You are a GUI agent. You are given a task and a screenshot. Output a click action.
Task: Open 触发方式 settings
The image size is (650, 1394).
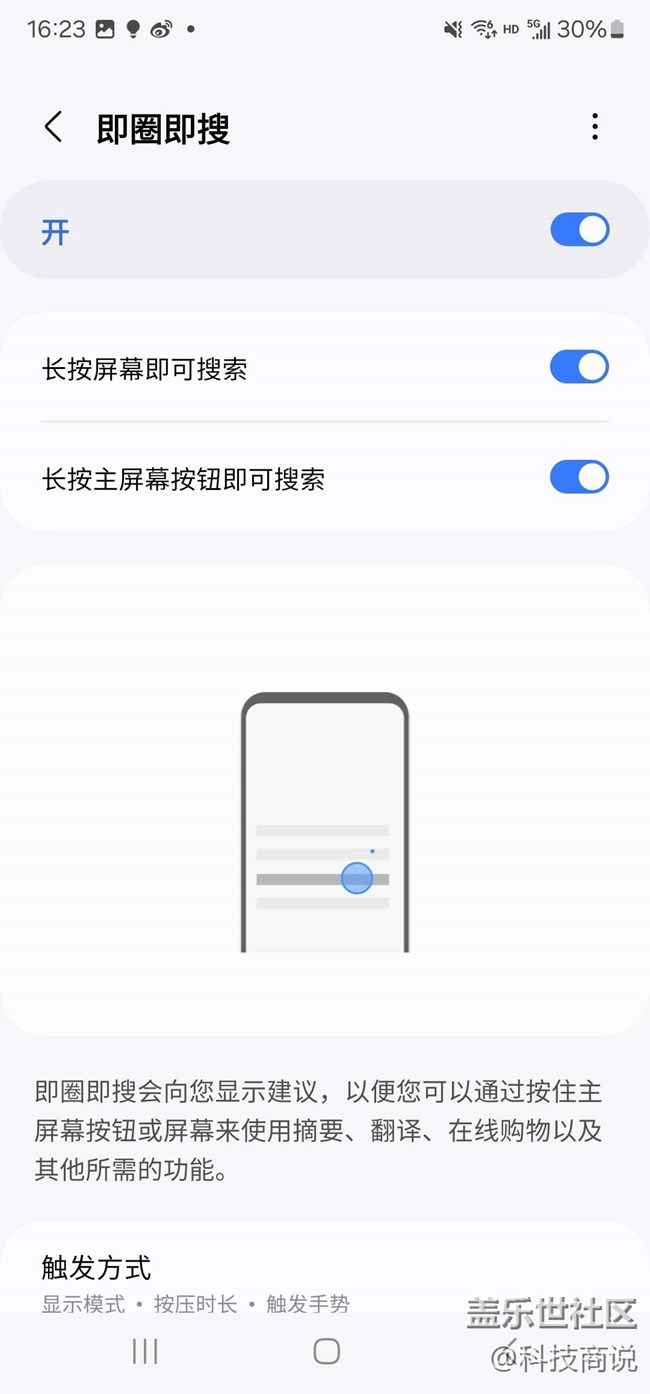325,1283
